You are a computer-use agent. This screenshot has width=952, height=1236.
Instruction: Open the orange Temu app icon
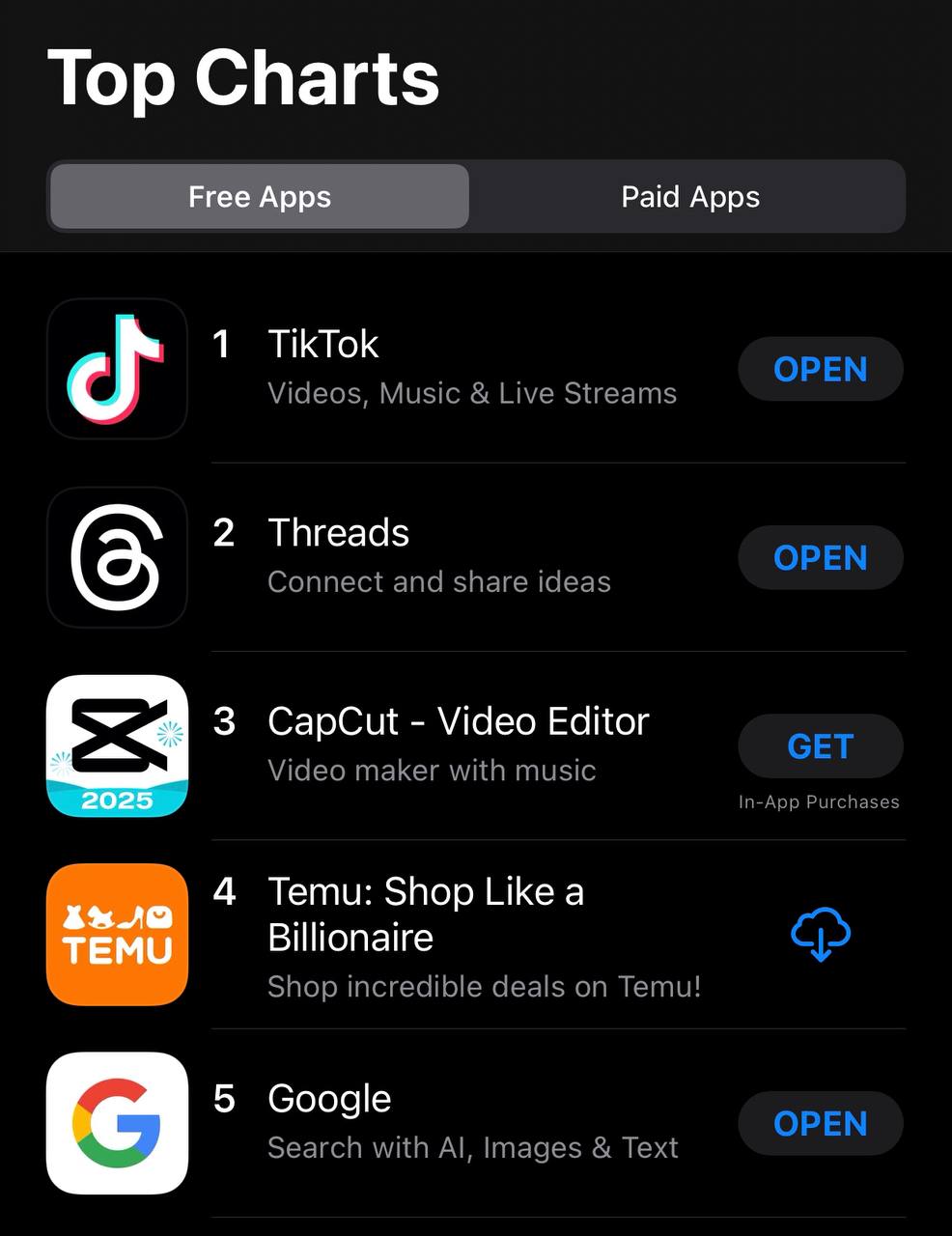(x=117, y=935)
